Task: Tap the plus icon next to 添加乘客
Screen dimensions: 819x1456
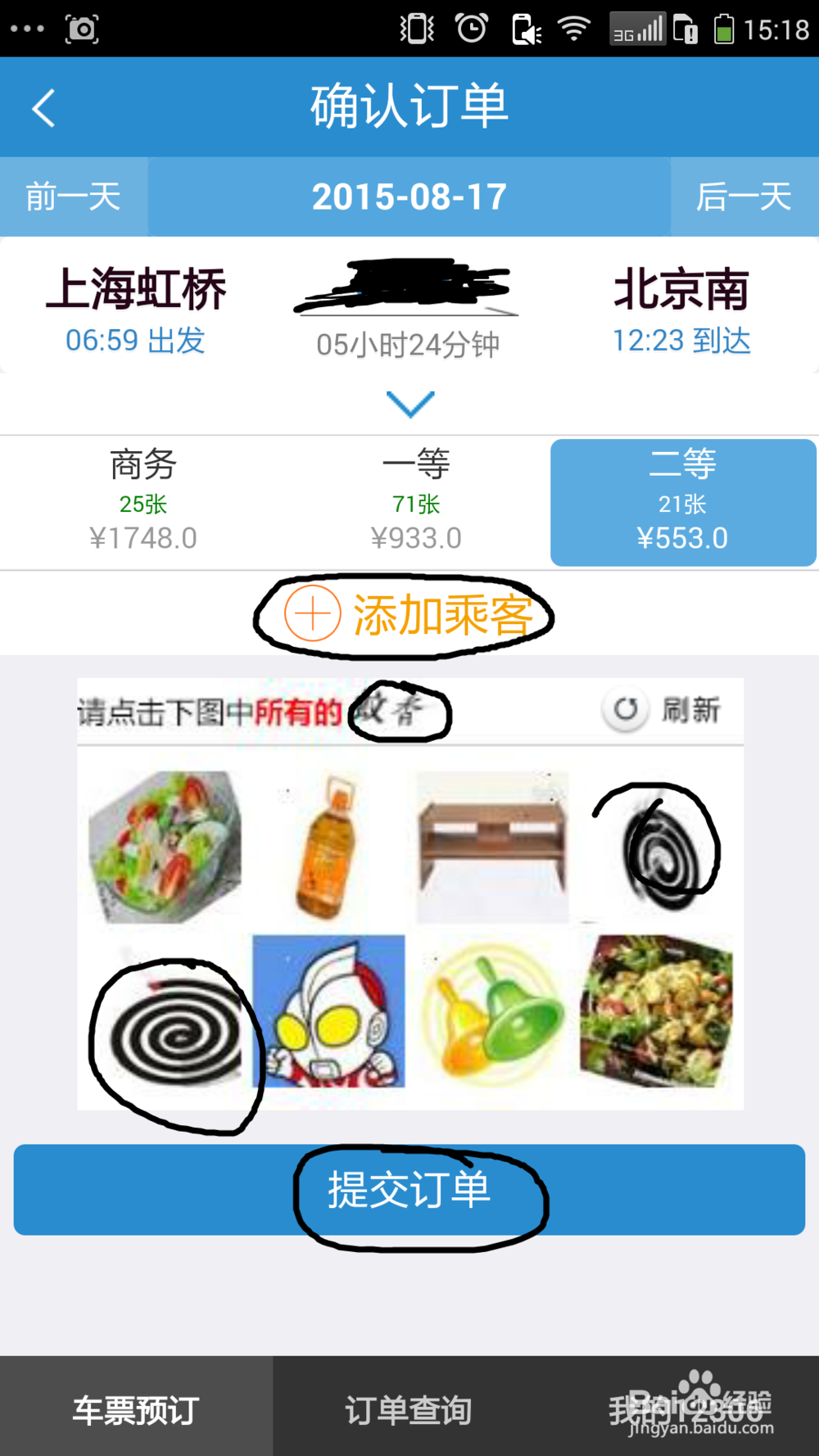Action: click(x=312, y=614)
